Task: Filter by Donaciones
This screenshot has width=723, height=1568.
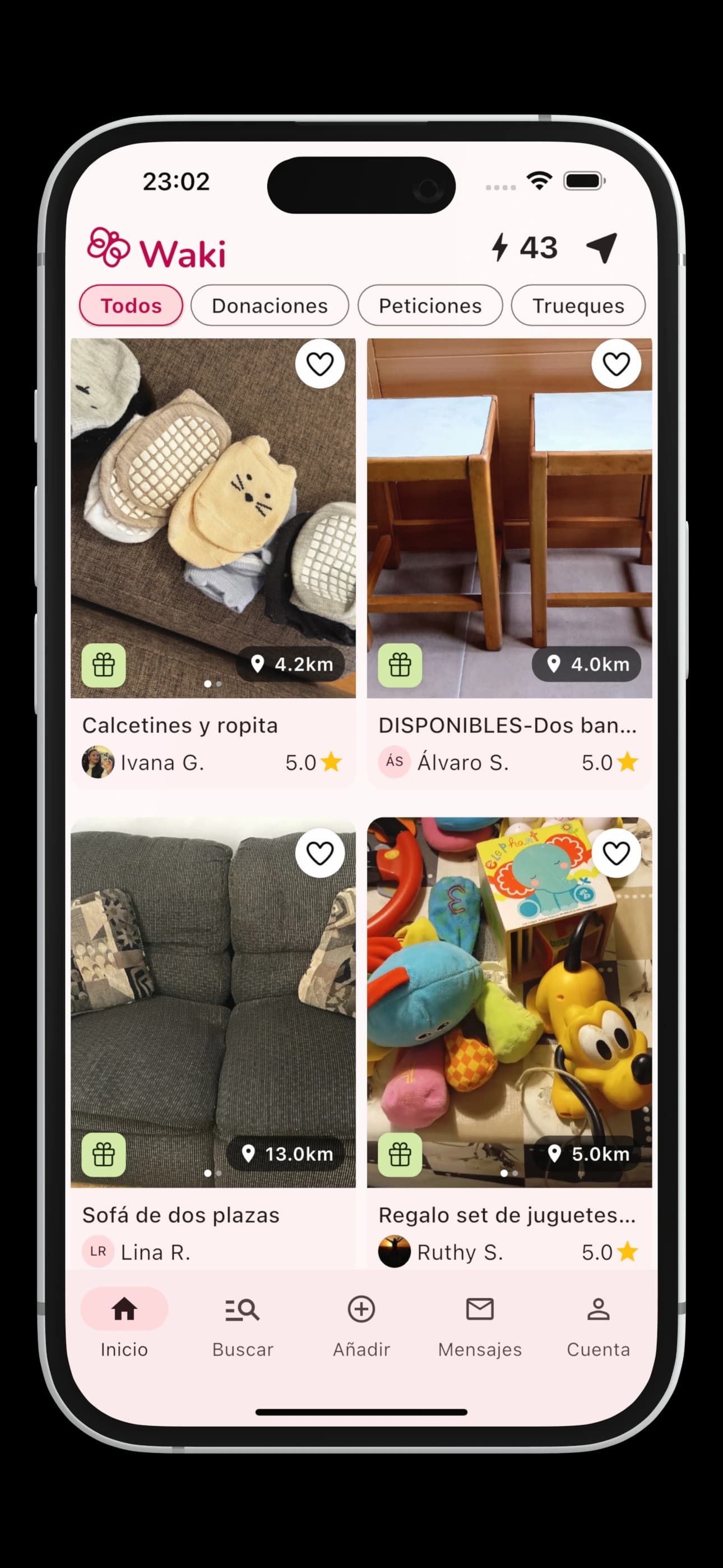Action: coord(270,306)
